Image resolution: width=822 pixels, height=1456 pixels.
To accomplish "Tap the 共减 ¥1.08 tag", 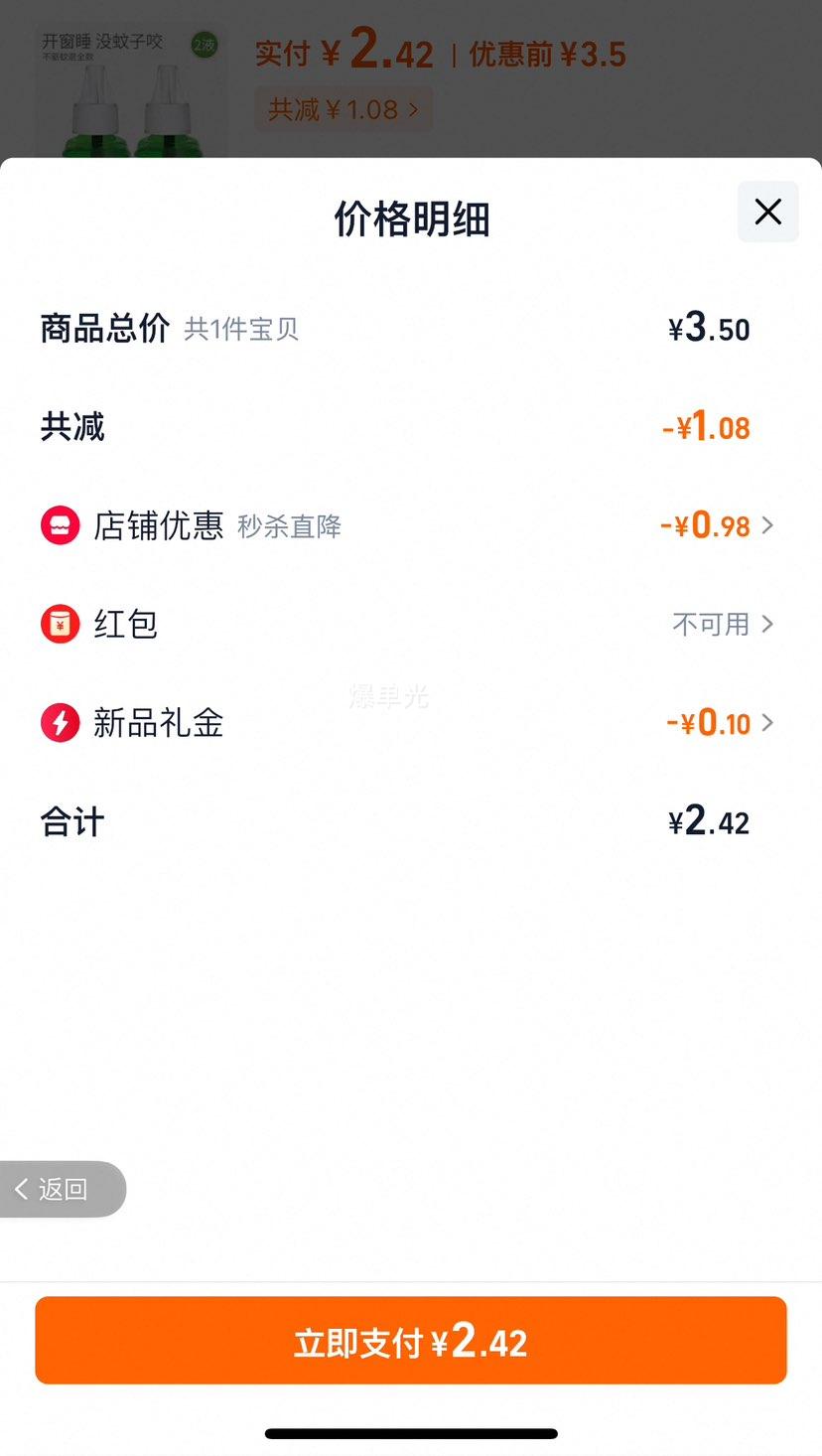I will coord(343,109).
